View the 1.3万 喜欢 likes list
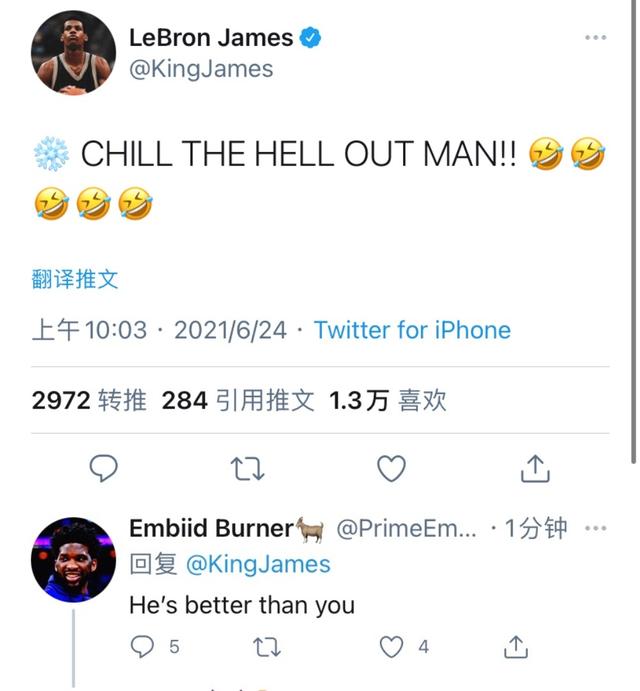640x691 pixels. pyautogui.click(x=387, y=401)
